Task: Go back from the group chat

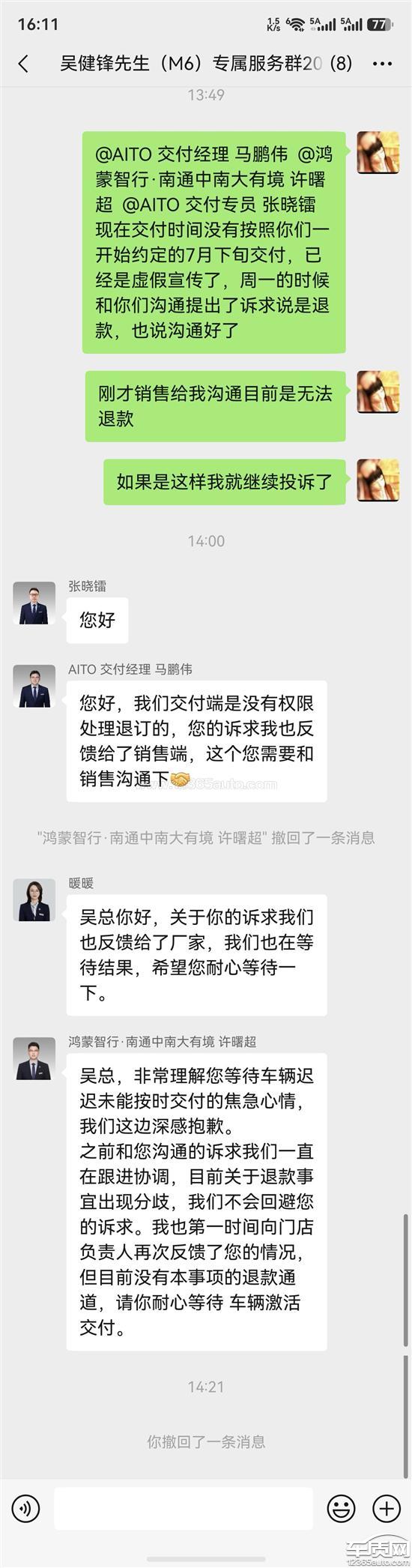Action: tap(23, 64)
